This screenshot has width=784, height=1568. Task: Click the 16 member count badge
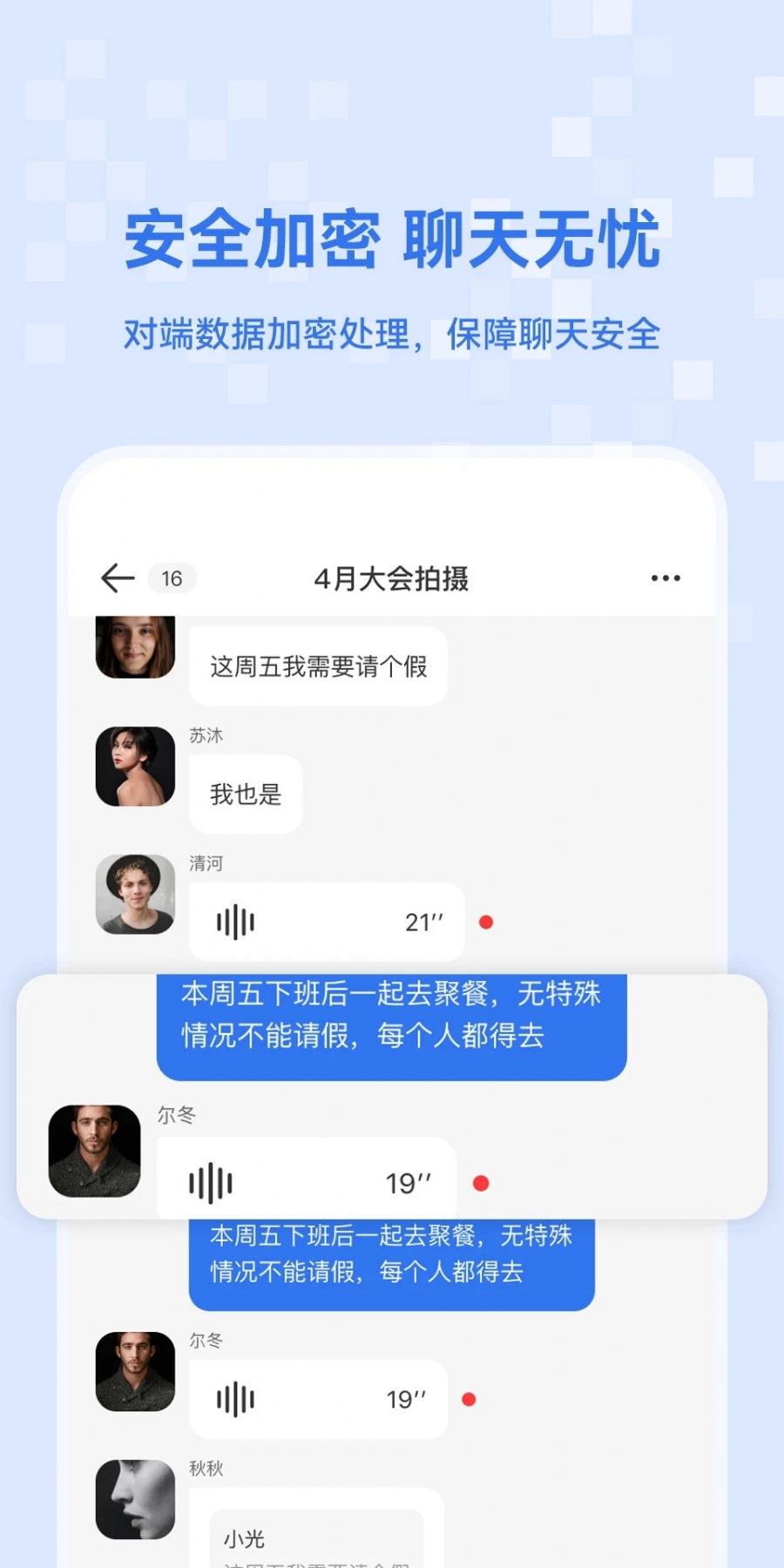click(x=172, y=578)
